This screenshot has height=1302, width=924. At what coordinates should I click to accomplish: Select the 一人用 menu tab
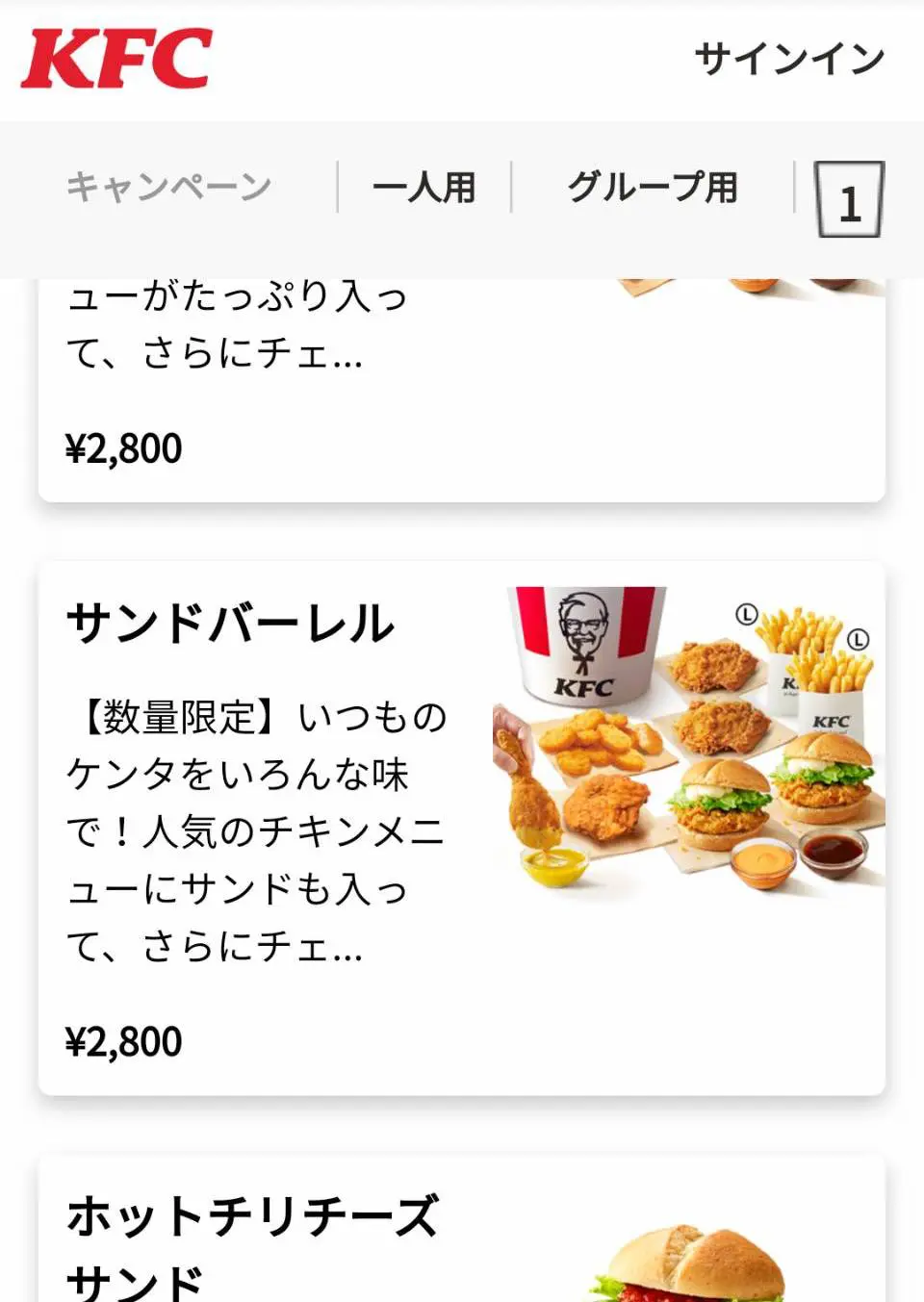click(x=424, y=187)
